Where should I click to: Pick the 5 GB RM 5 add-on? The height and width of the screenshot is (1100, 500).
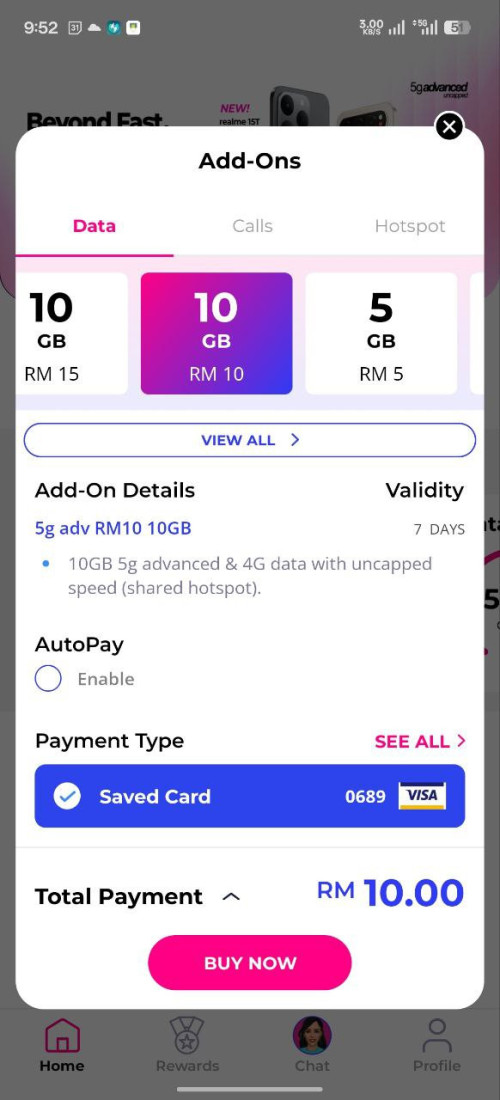click(381, 333)
